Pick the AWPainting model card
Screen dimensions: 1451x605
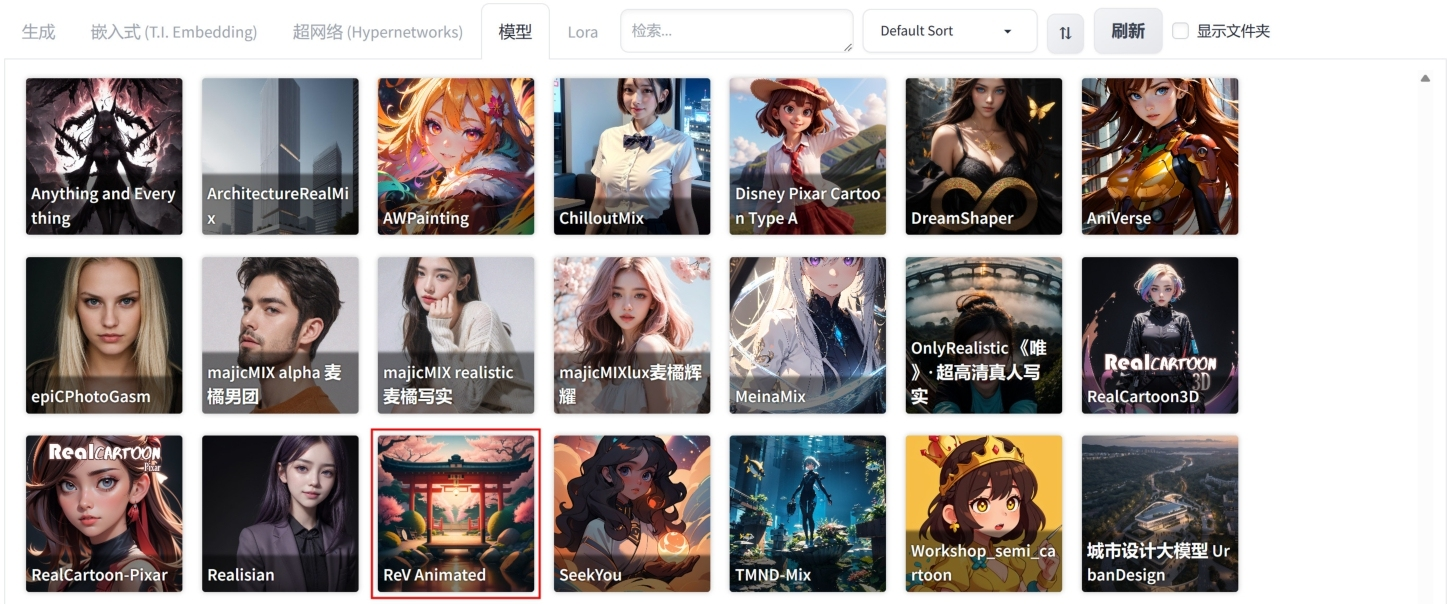point(456,156)
